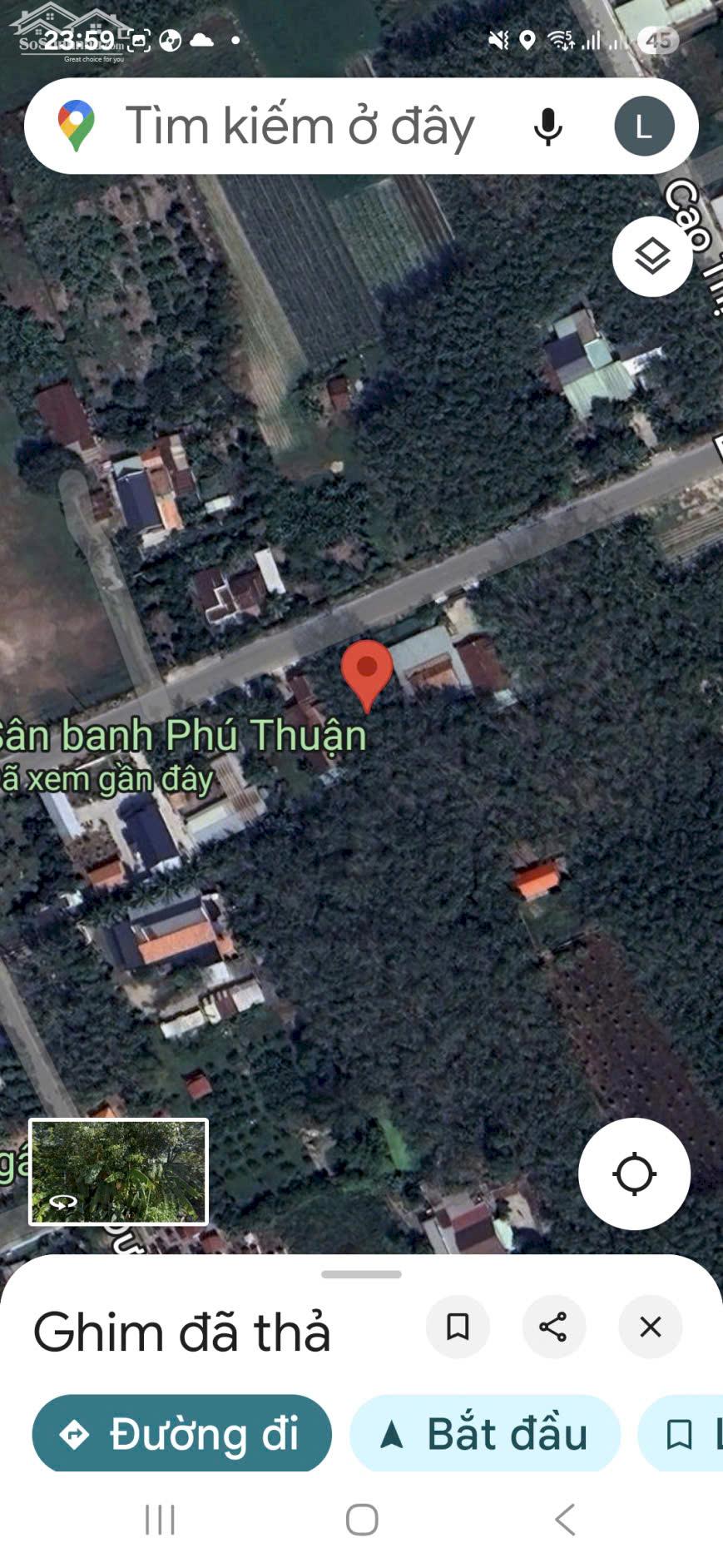The width and height of the screenshot is (723, 1568).
Task: Get directions with "Đường đi"
Action: 181,1433
